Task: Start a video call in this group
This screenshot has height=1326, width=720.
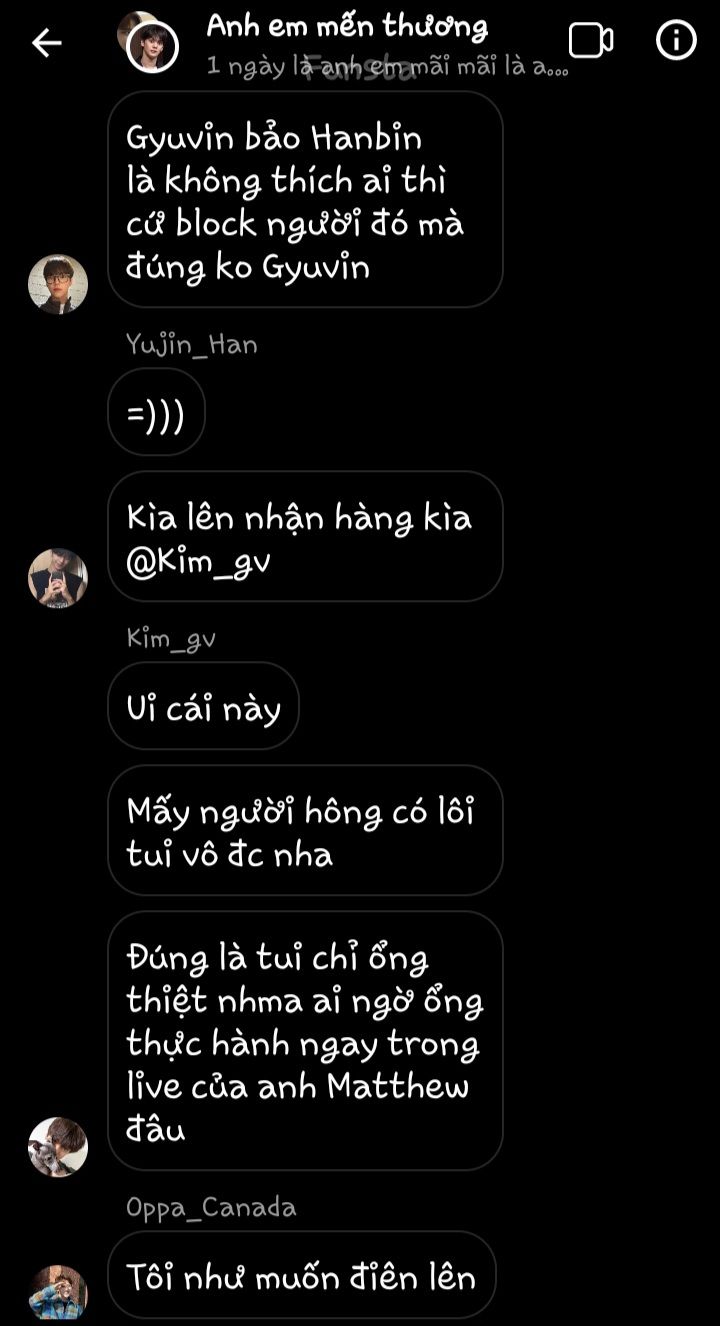Action: pyautogui.click(x=590, y=41)
